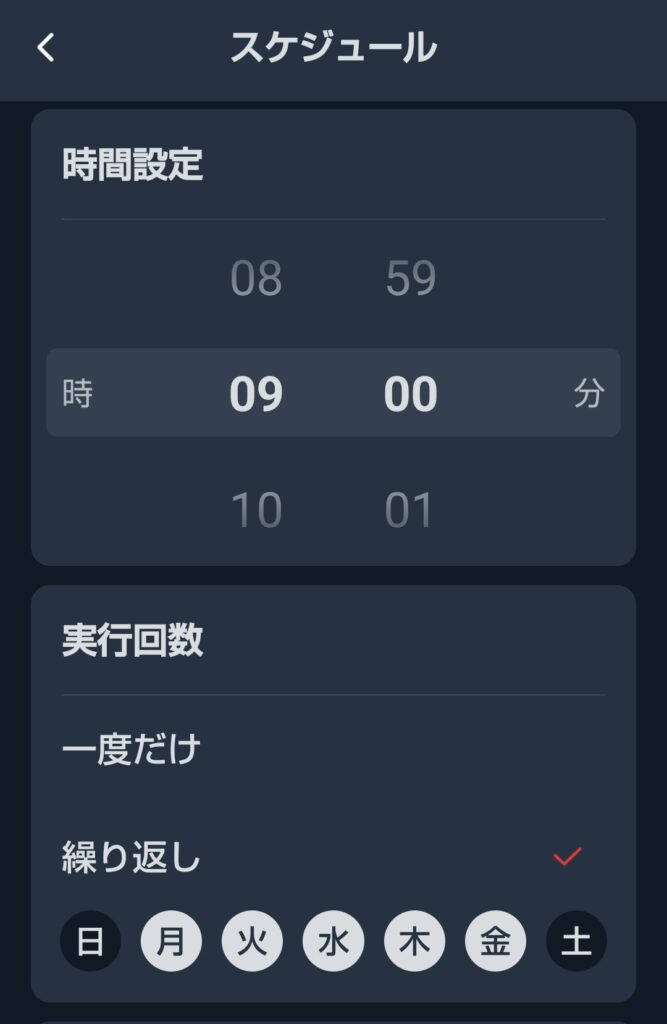Choose the 一度だけ option
This screenshot has height=1024, width=667.
click(132, 750)
